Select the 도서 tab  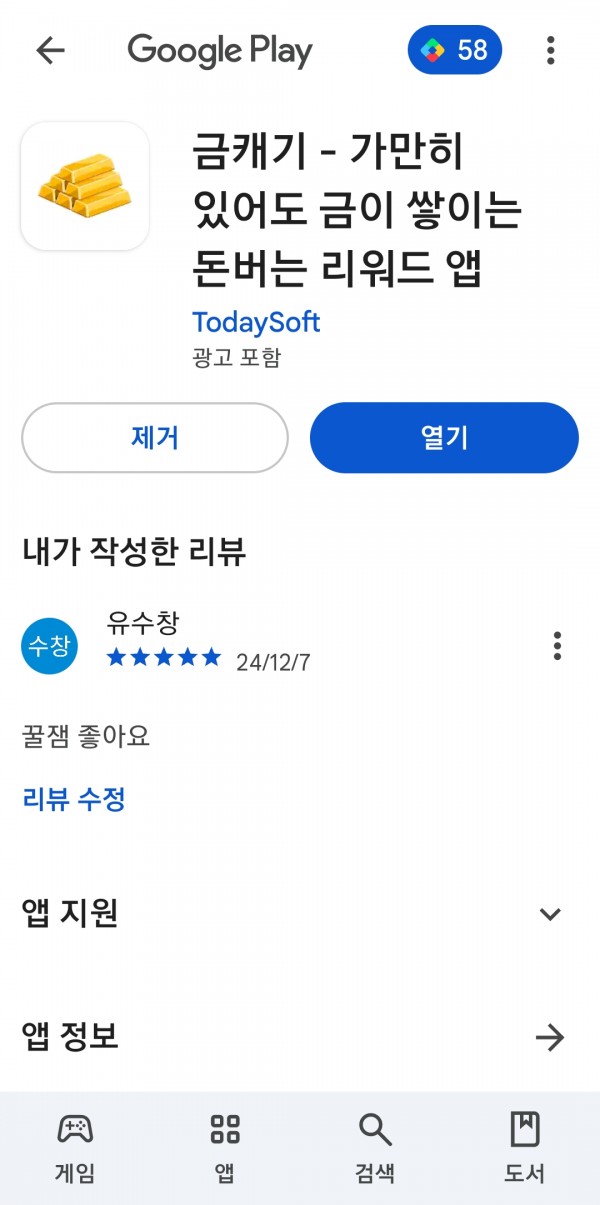525,1148
